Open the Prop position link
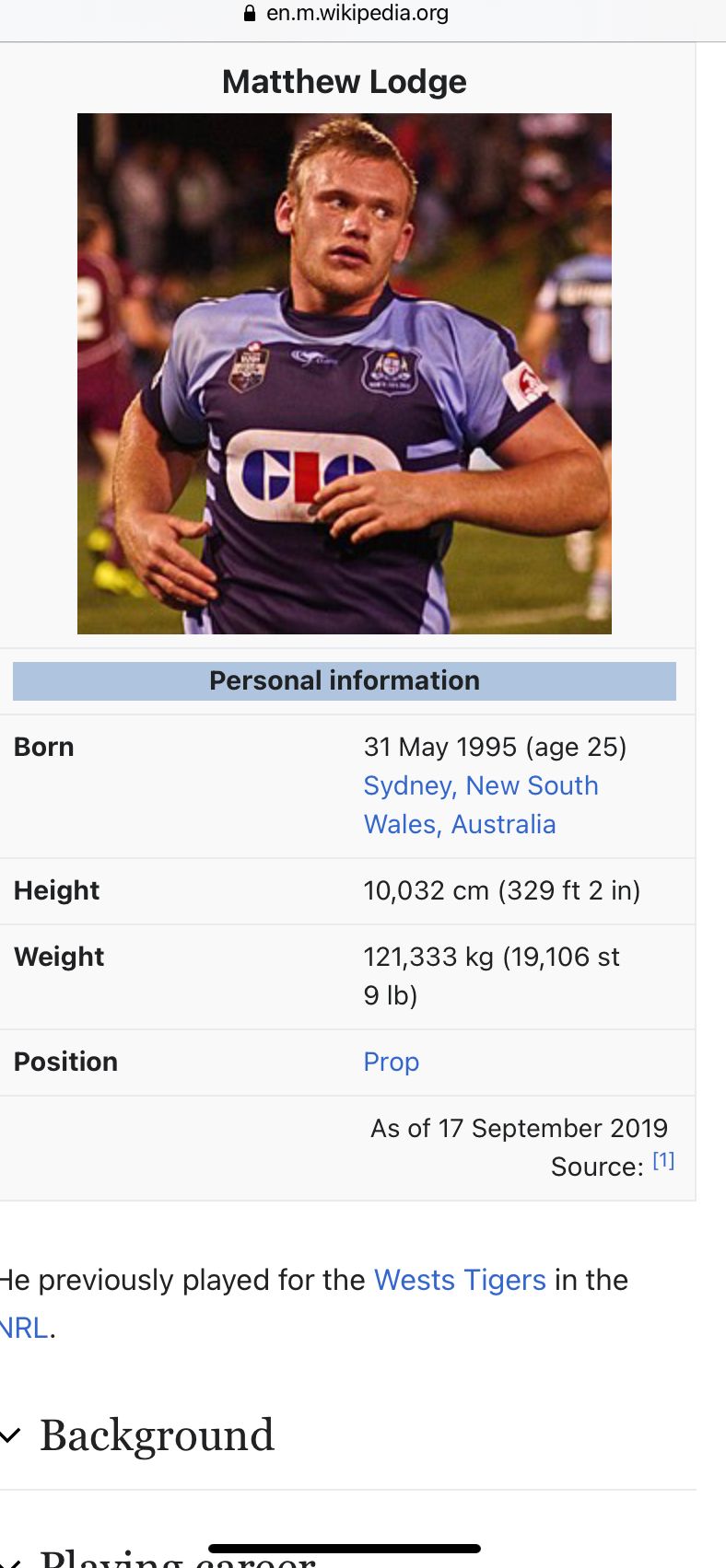This screenshot has width=726, height=1568. (391, 1062)
